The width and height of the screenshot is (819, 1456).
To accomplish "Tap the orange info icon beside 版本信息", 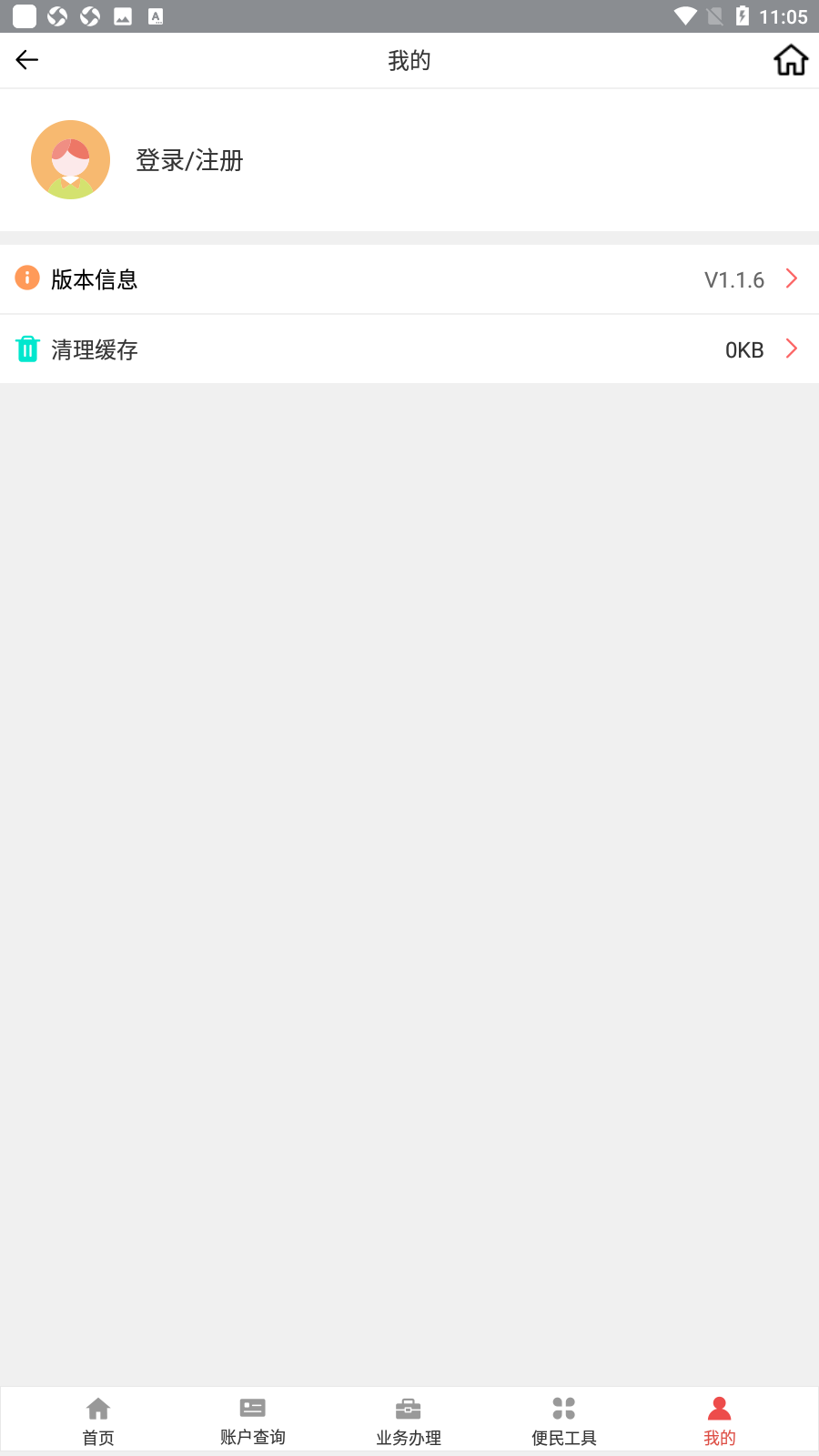I will point(27,278).
